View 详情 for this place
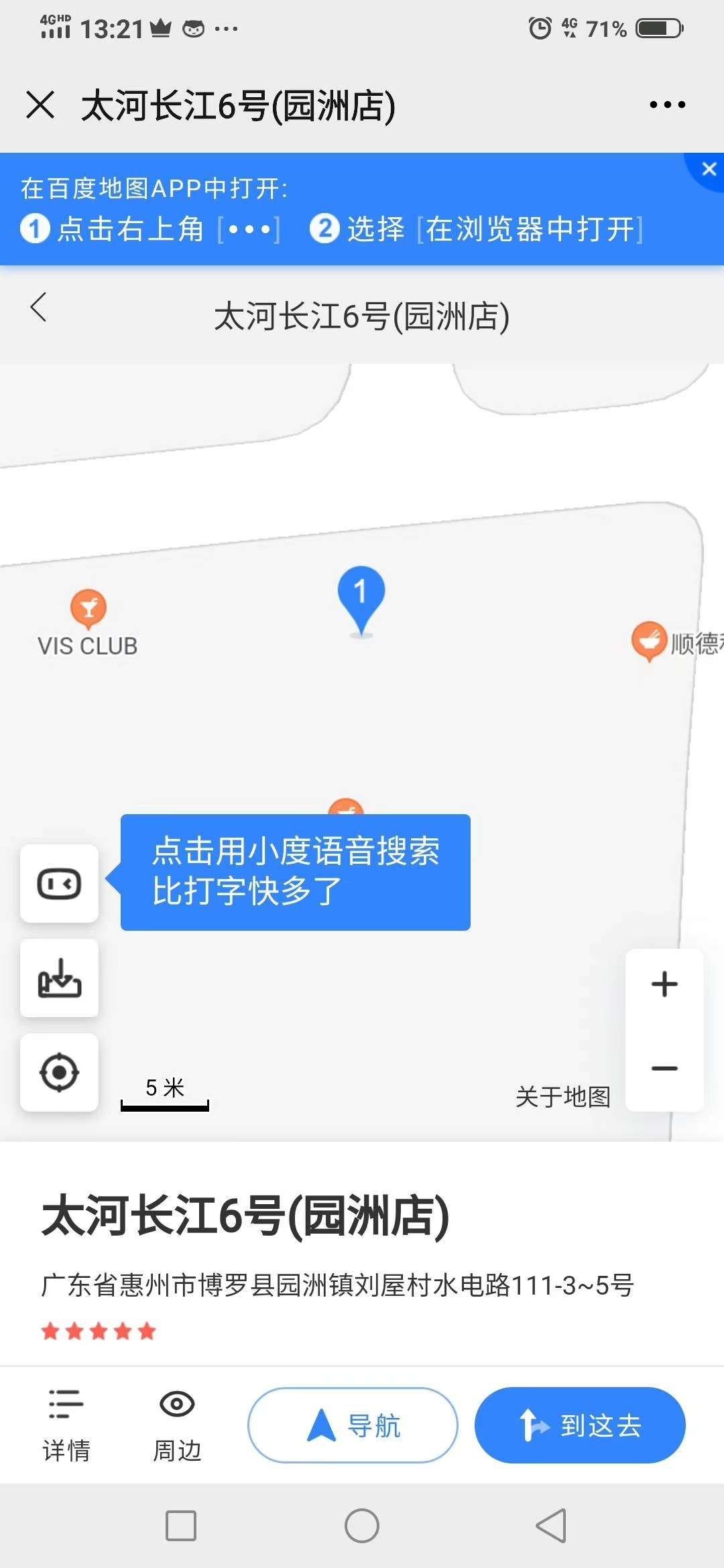This screenshot has height=1568, width=724. click(x=66, y=1425)
